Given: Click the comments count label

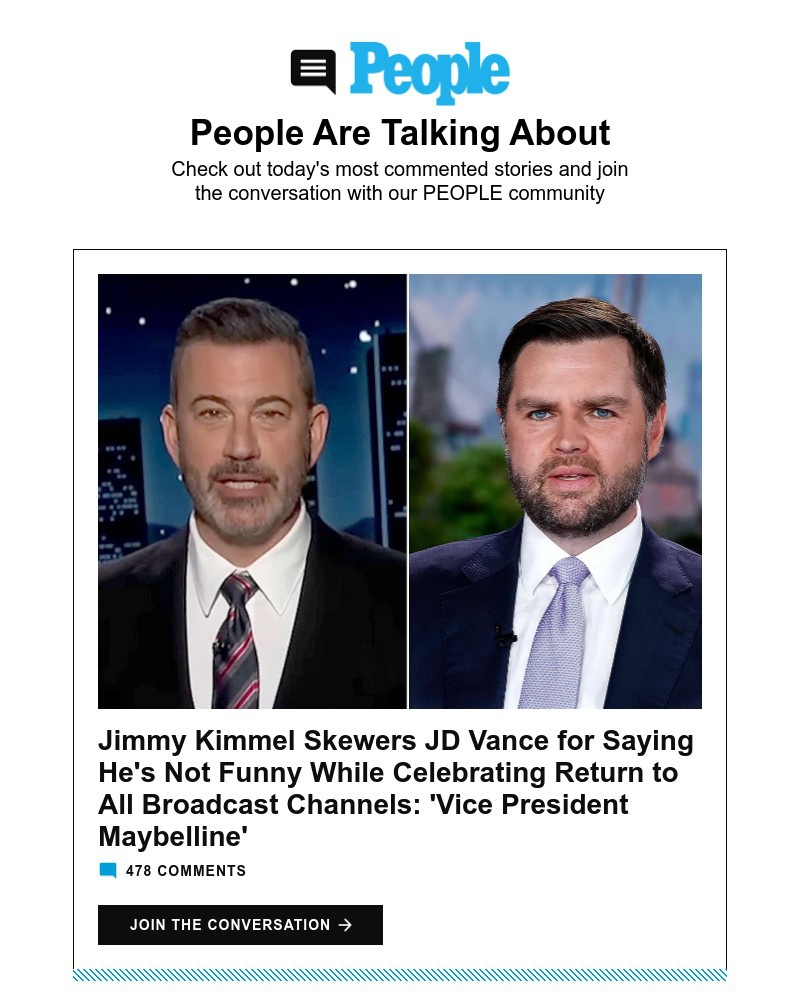Looking at the screenshot, I should [x=186, y=871].
